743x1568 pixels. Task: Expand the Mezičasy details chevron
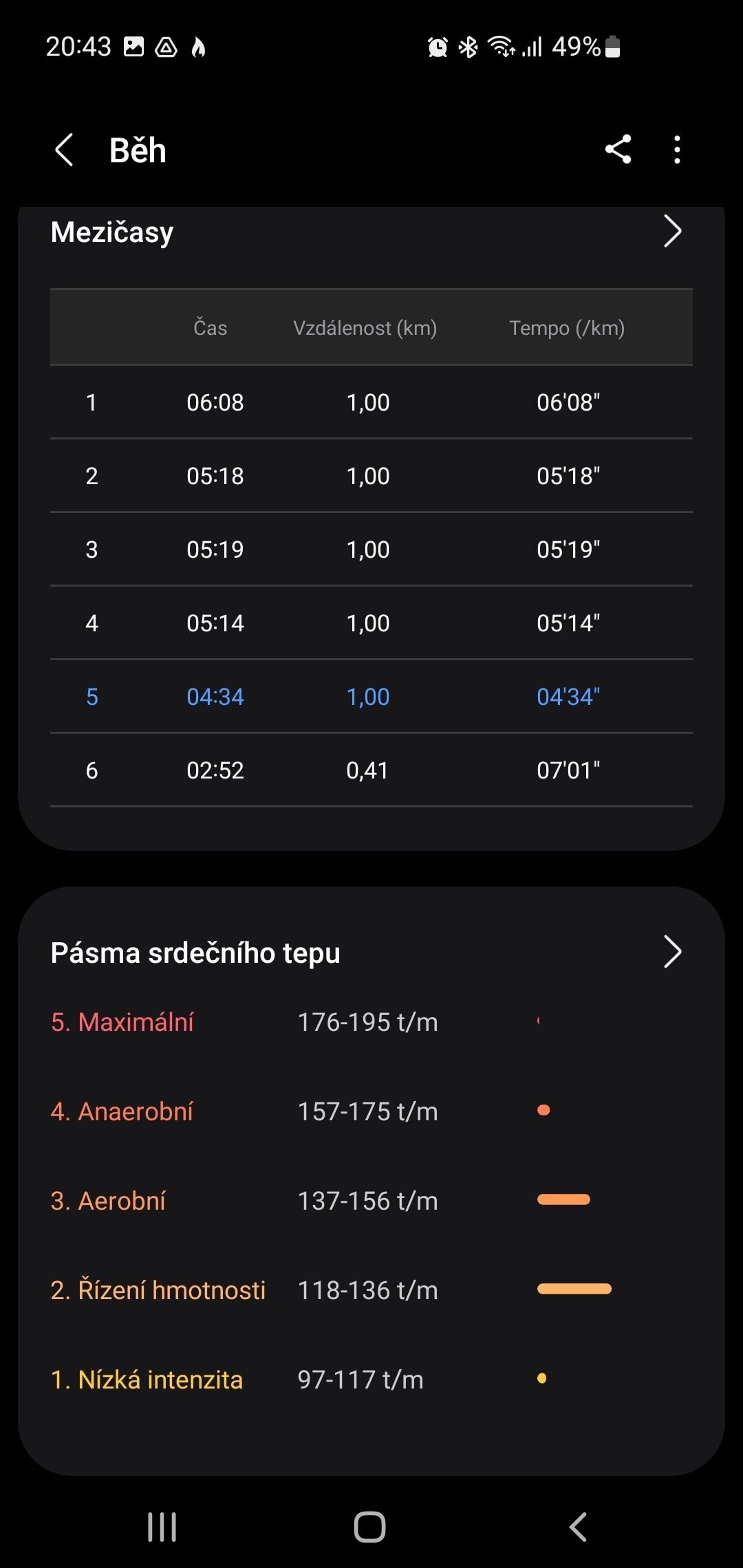pyautogui.click(x=672, y=231)
